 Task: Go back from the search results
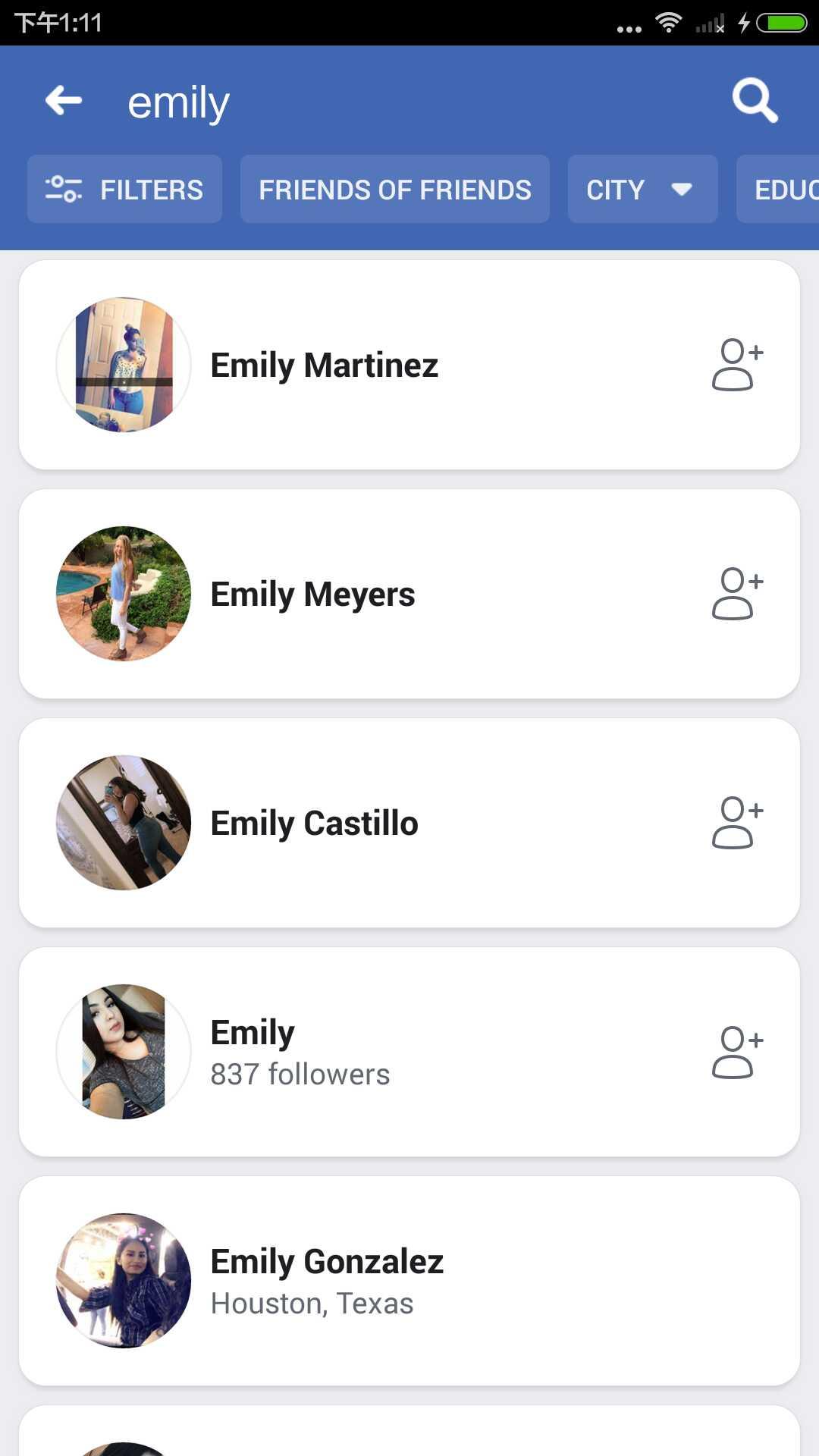click(64, 101)
